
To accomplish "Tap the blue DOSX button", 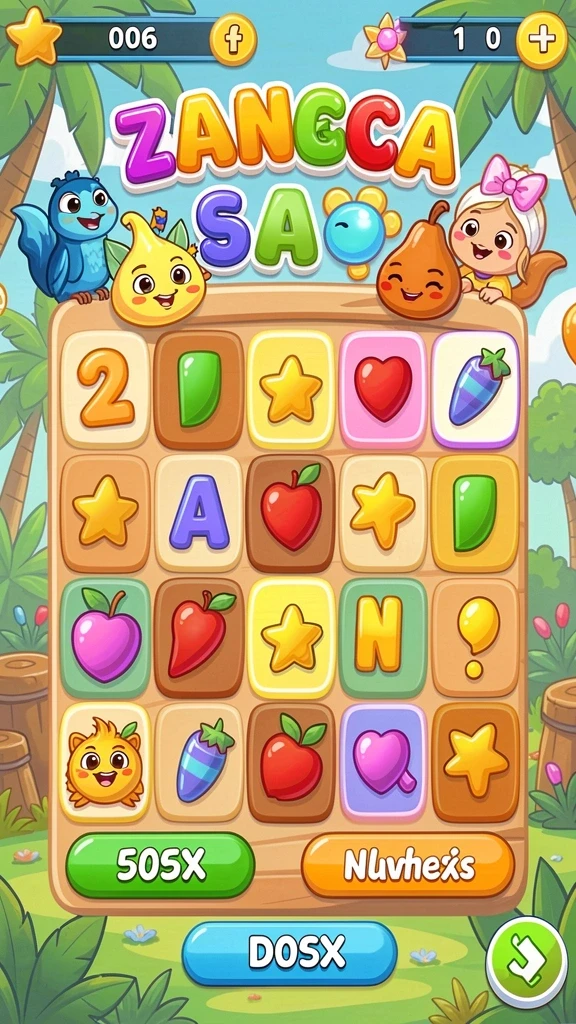I will tap(289, 954).
